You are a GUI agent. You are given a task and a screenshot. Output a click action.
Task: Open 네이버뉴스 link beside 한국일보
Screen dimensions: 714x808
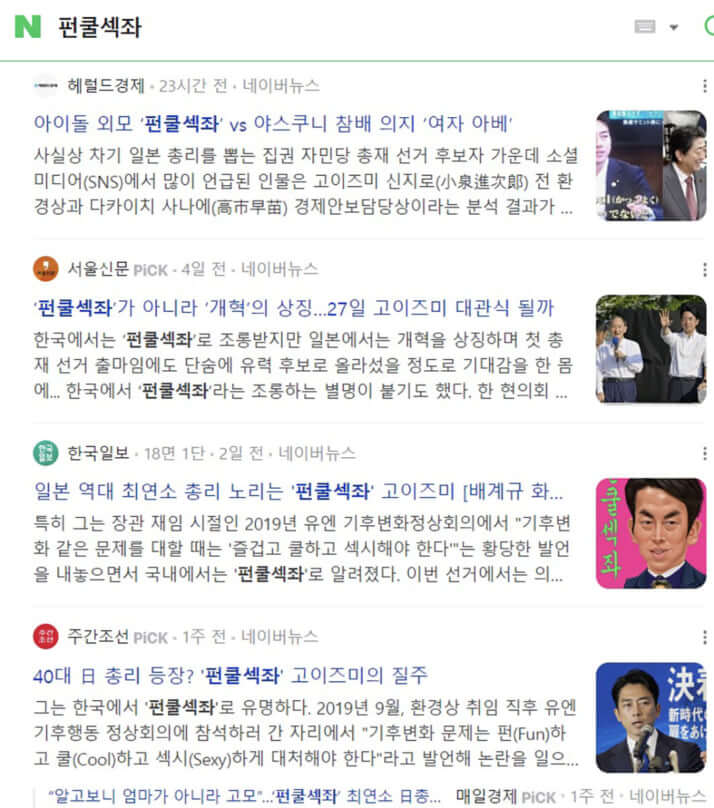[x=317, y=453]
